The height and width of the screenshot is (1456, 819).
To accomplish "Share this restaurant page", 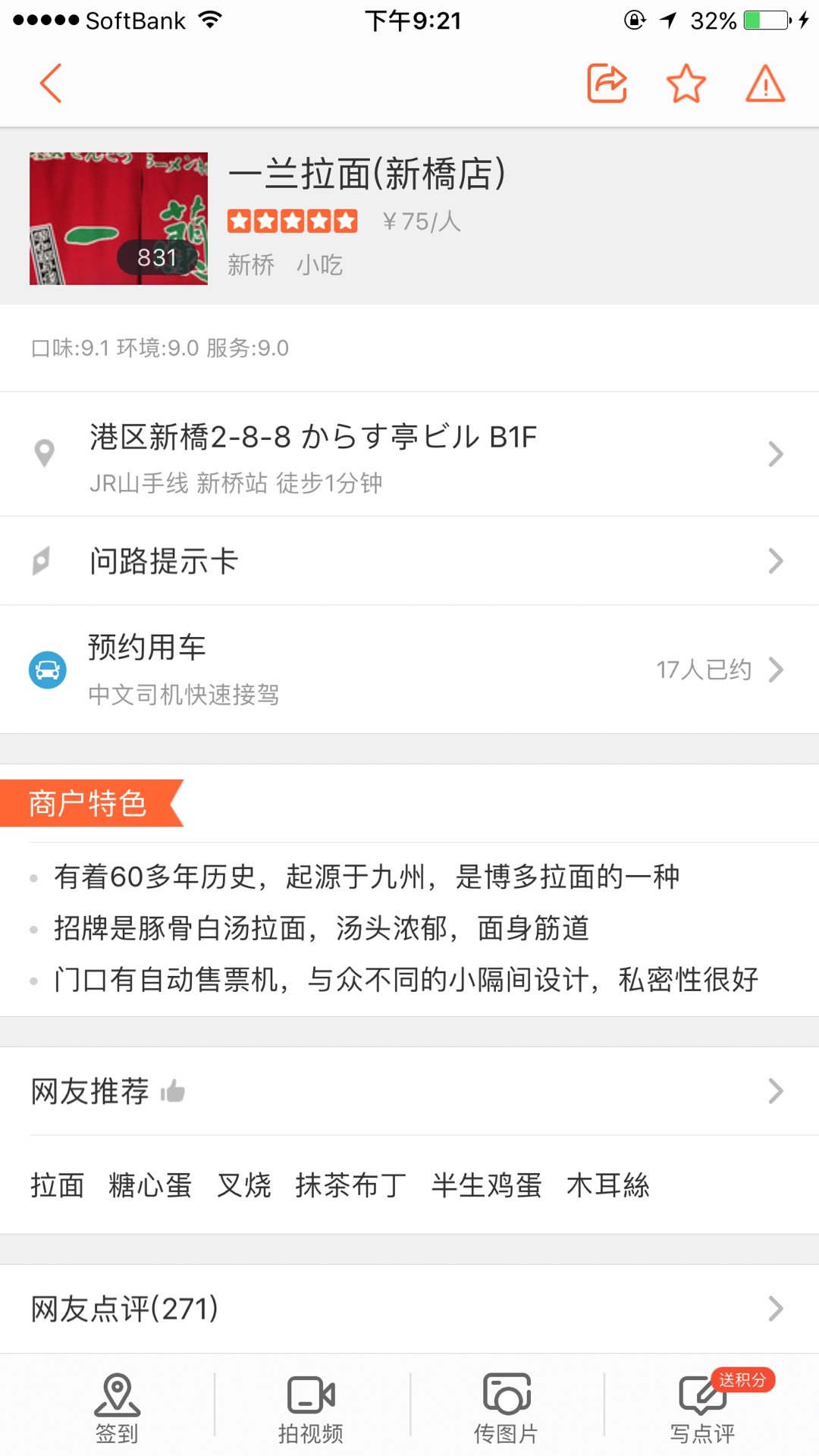I will (x=607, y=83).
